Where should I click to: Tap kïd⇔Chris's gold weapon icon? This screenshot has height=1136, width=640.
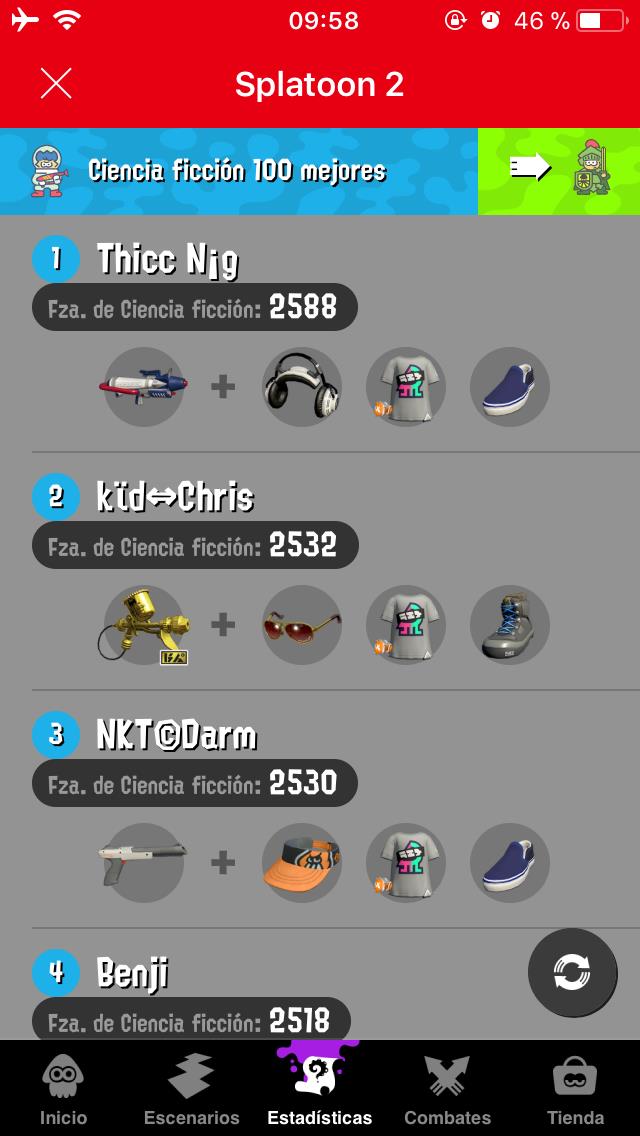(144, 625)
